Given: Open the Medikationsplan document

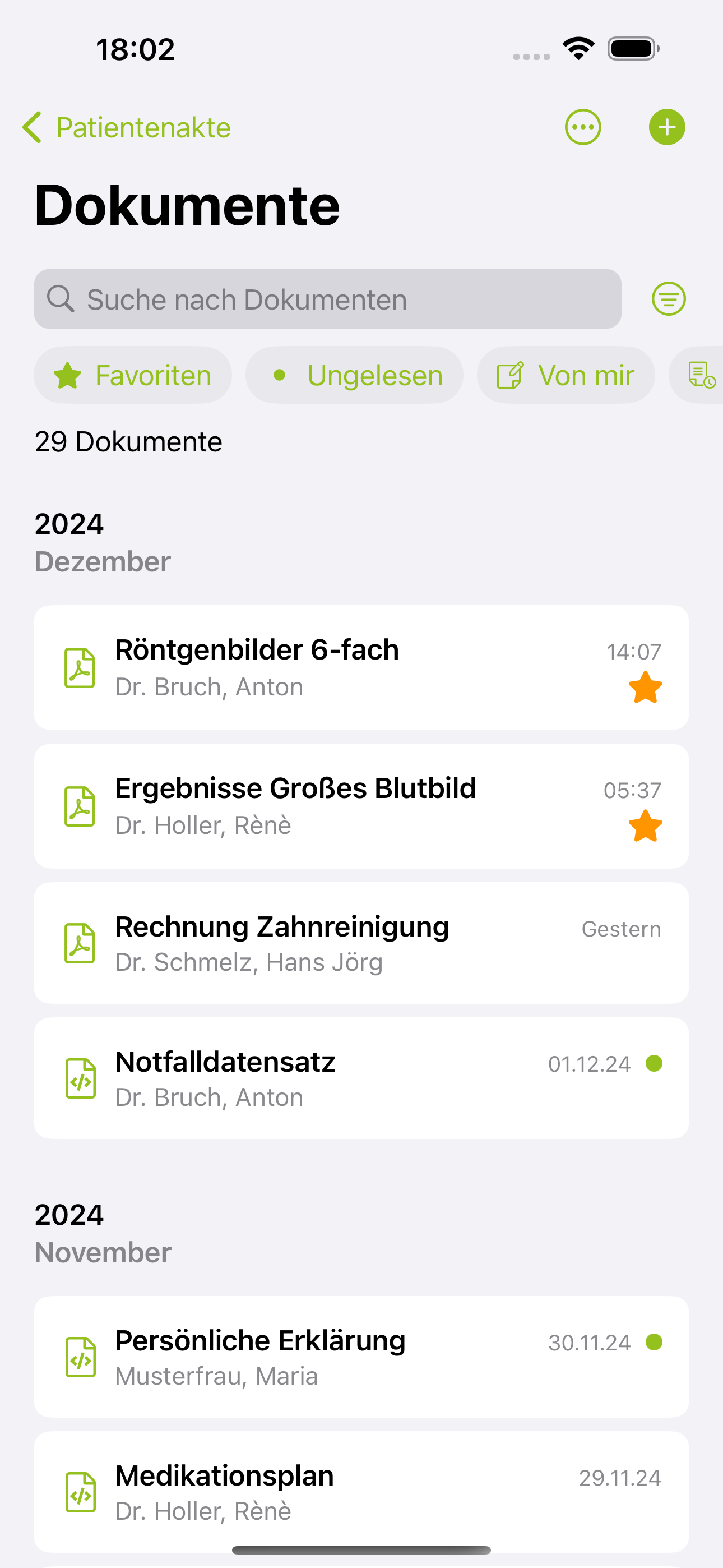Looking at the screenshot, I should pyautogui.click(x=361, y=1492).
